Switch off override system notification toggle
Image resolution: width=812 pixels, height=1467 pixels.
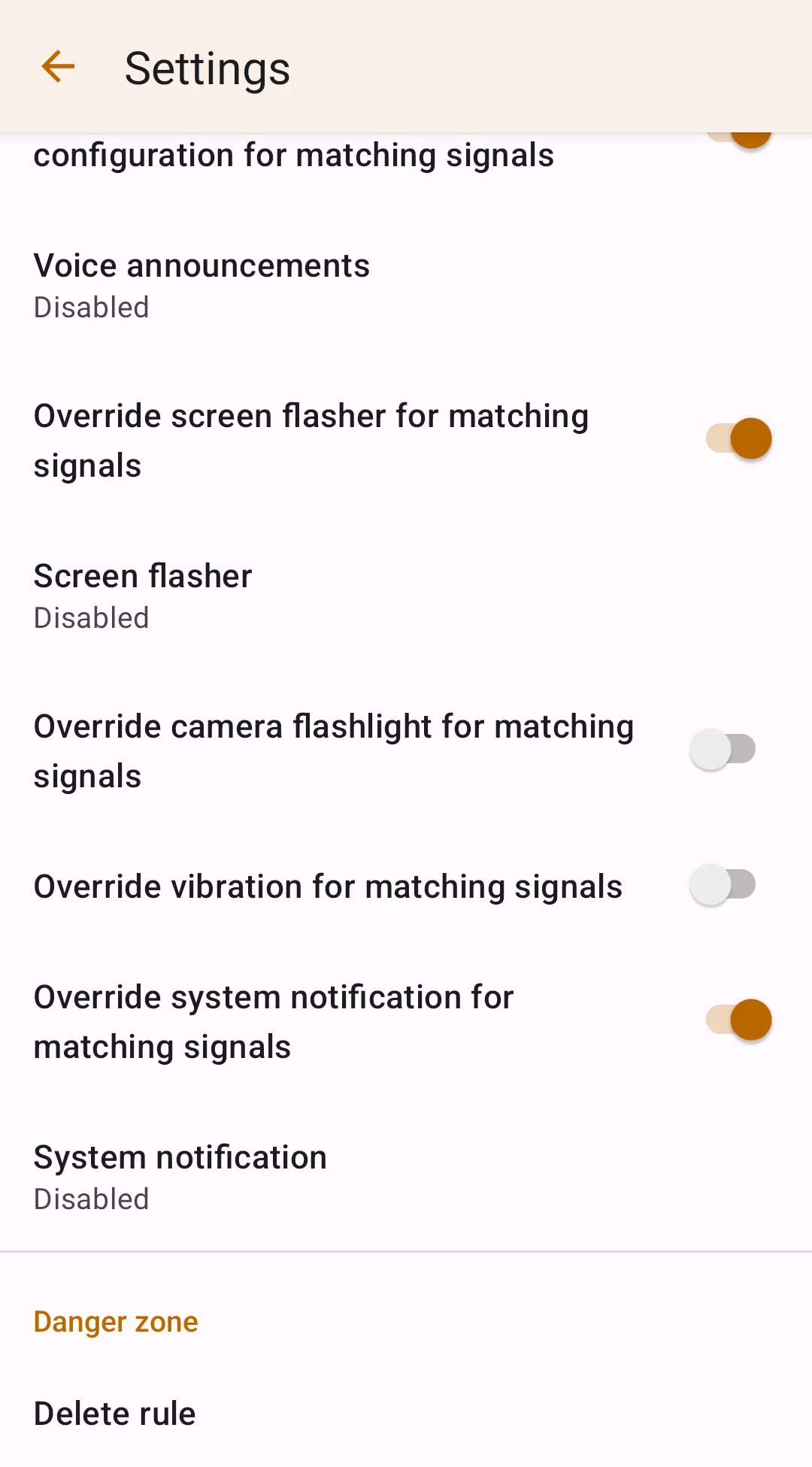[738, 1020]
